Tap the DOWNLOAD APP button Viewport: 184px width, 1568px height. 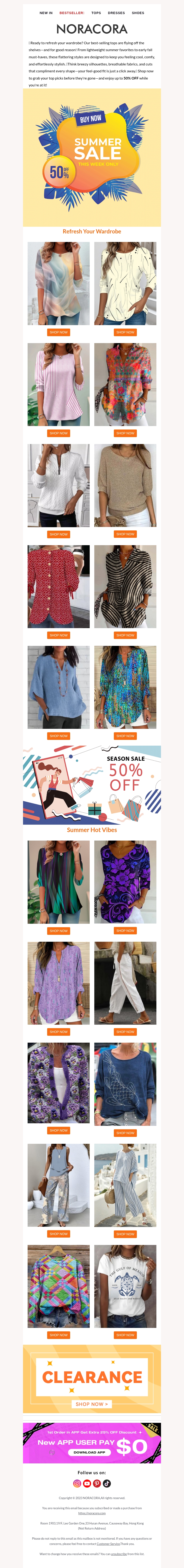tap(89, 1452)
